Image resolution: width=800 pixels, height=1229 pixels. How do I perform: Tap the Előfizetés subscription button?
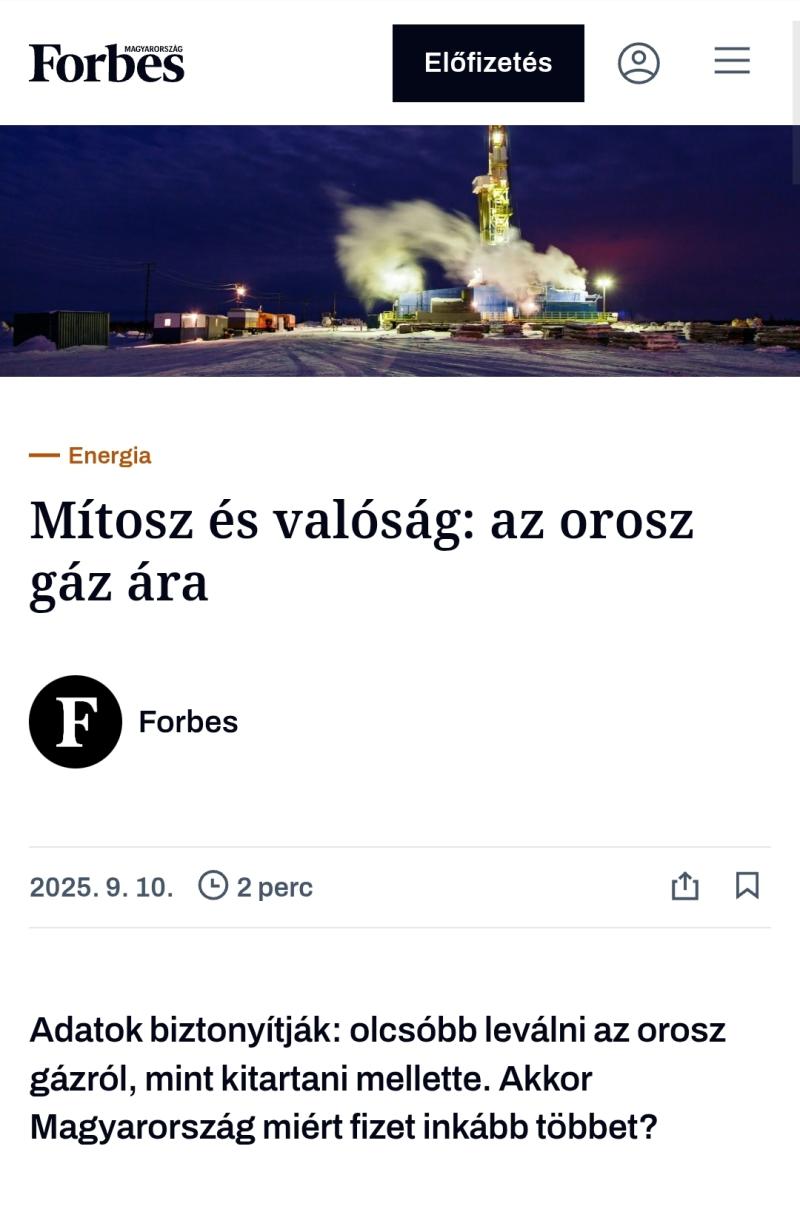(x=488, y=63)
